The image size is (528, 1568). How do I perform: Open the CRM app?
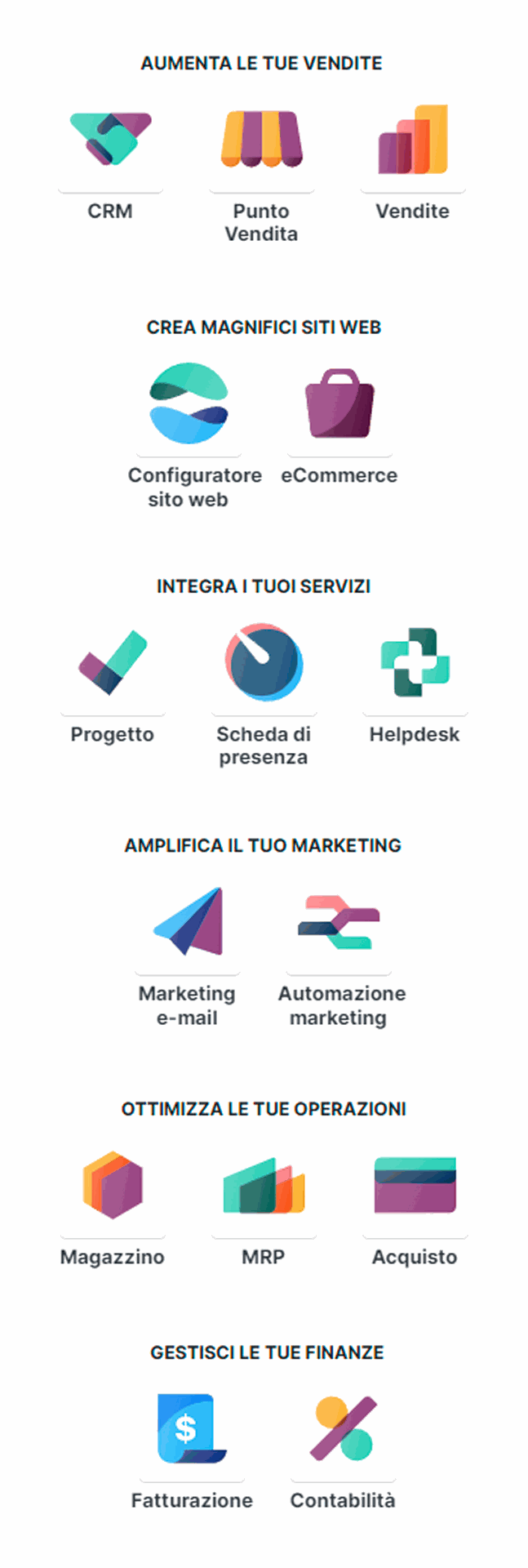click(110, 140)
